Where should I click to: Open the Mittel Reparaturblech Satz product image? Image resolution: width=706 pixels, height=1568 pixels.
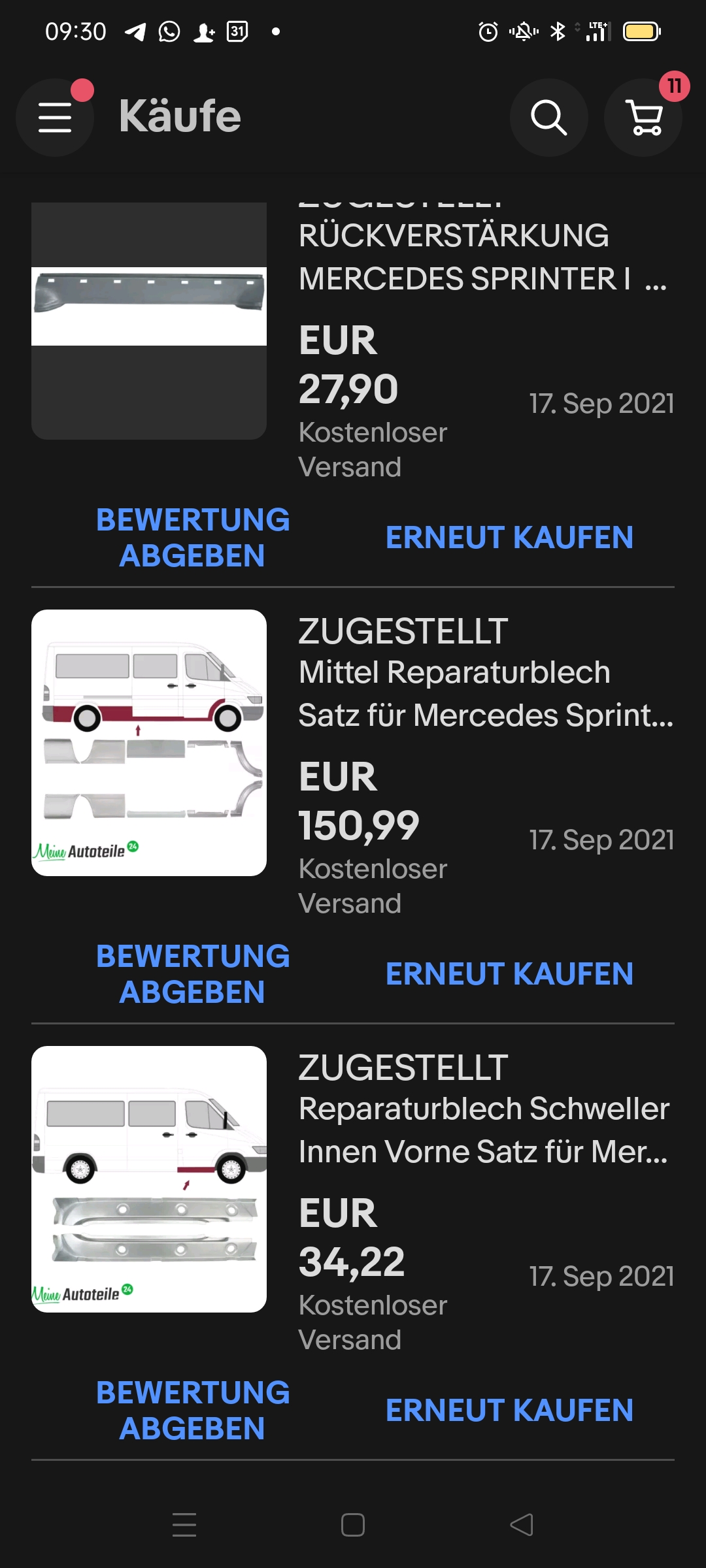click(x=149, y=743)
